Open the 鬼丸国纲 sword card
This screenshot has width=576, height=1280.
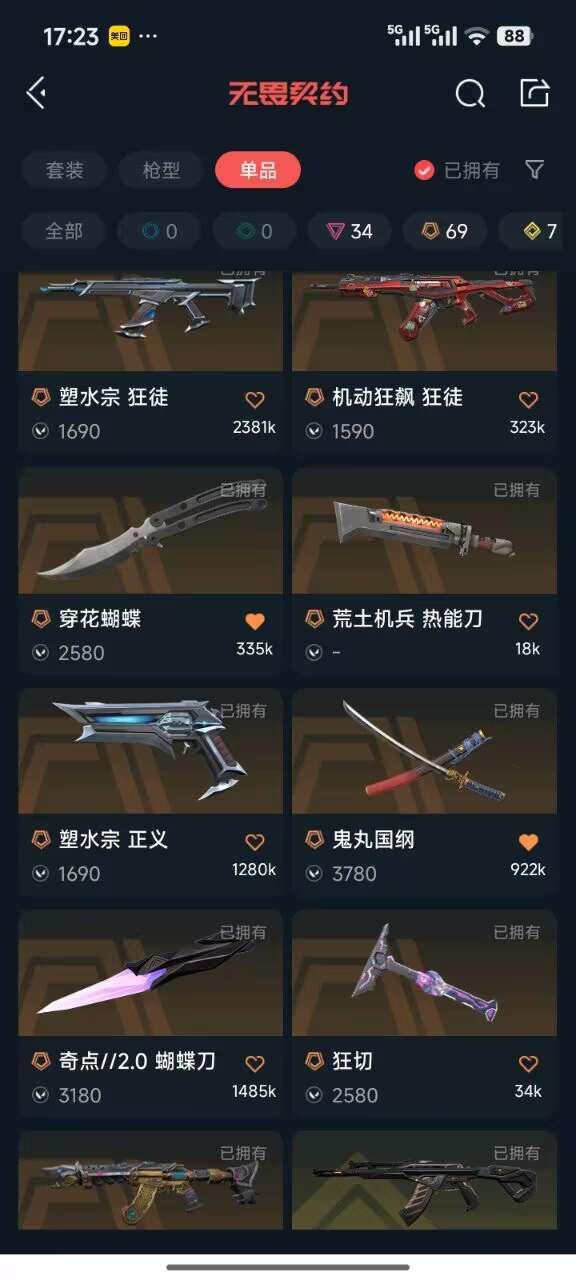tap(424, 792)
